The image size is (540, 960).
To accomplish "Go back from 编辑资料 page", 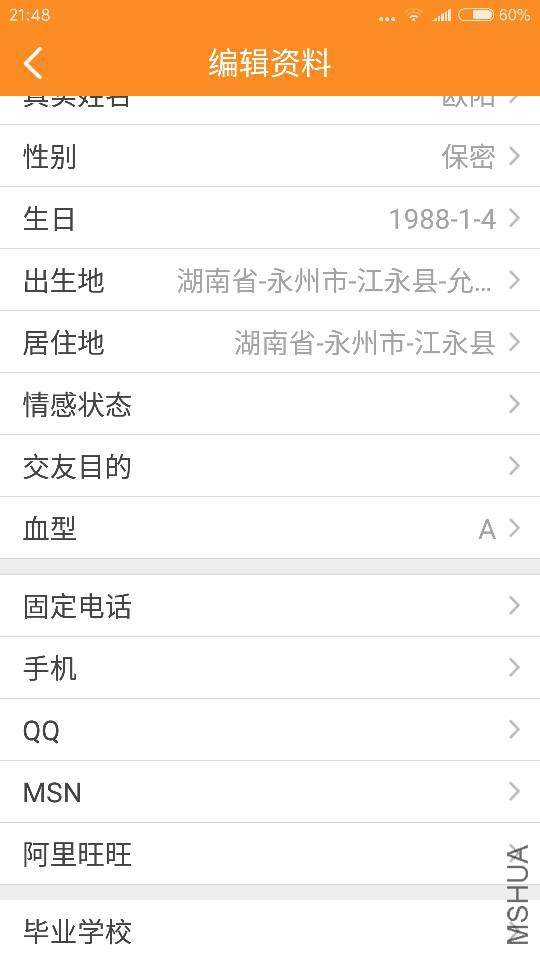I will 34,63.
